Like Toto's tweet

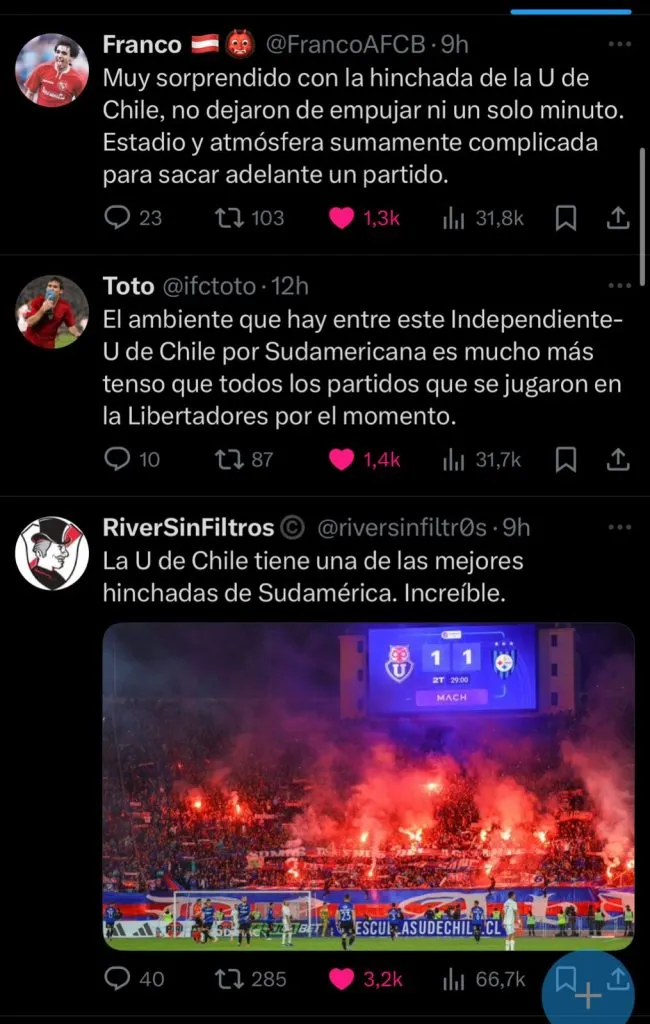click(x=342, y=459)
